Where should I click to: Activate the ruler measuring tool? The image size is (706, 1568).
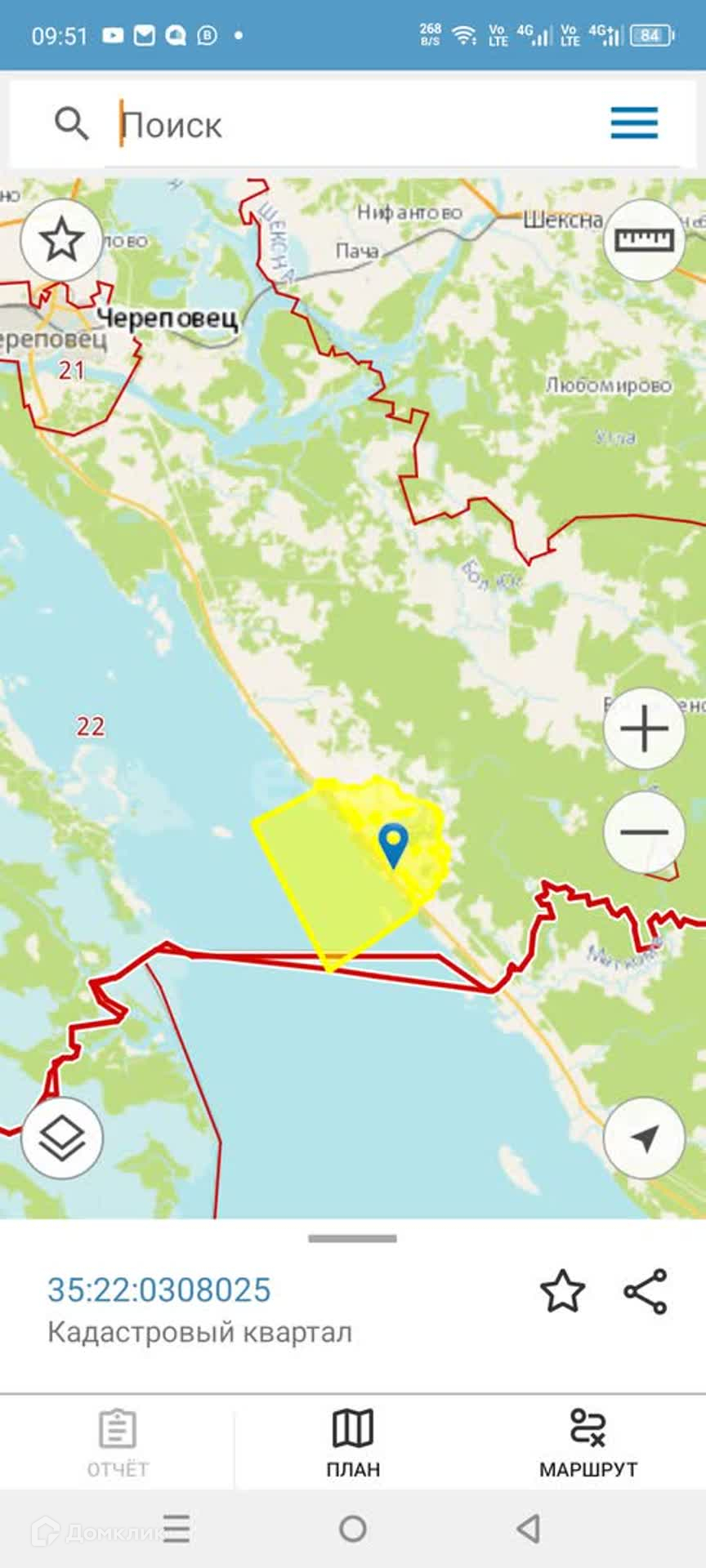644,240
